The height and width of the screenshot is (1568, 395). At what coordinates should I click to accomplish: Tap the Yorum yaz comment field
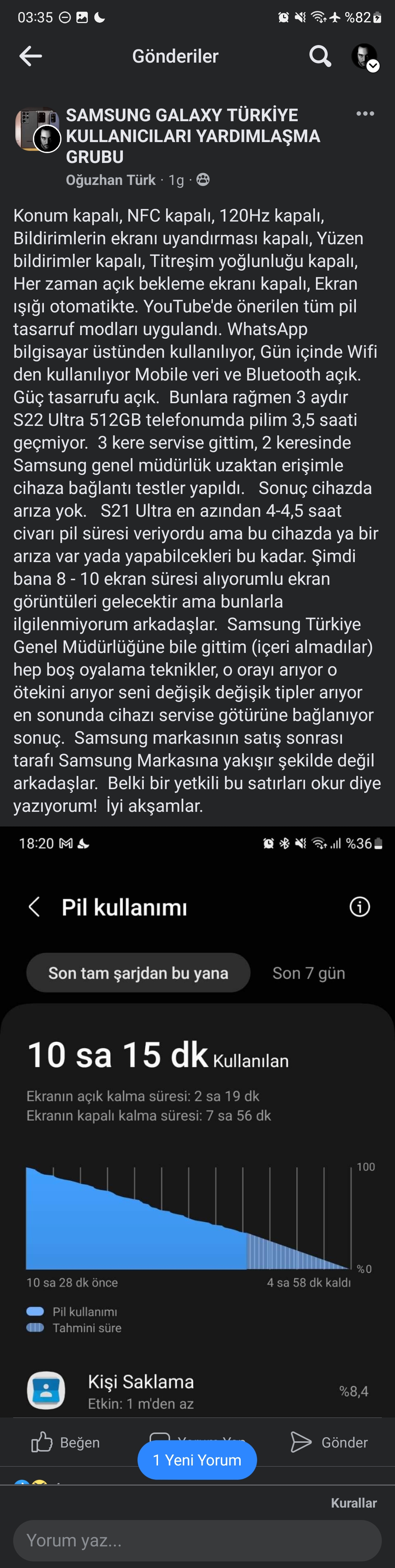(x=197, y=1540)
